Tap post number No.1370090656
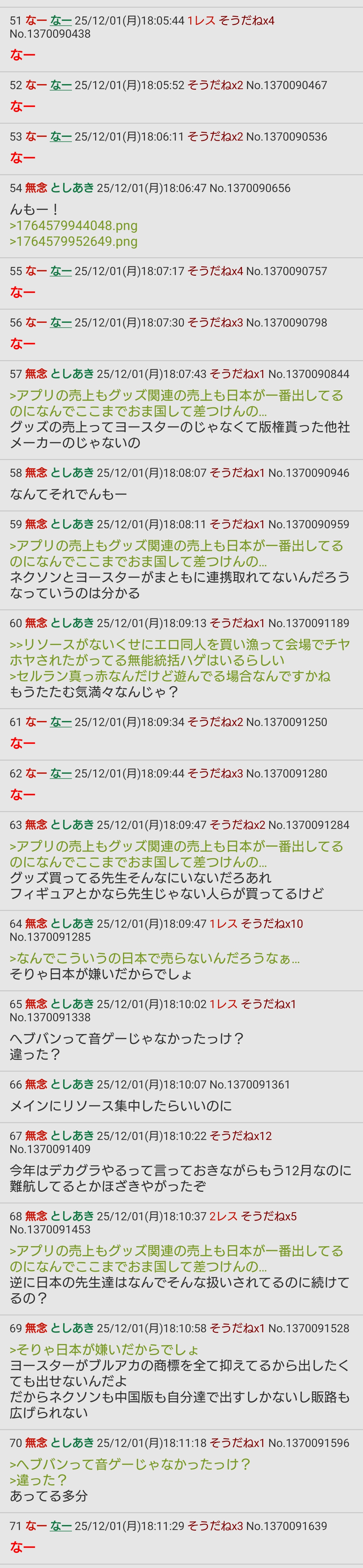The width and height of the screenshot is (363, 1568). (250, 188)
